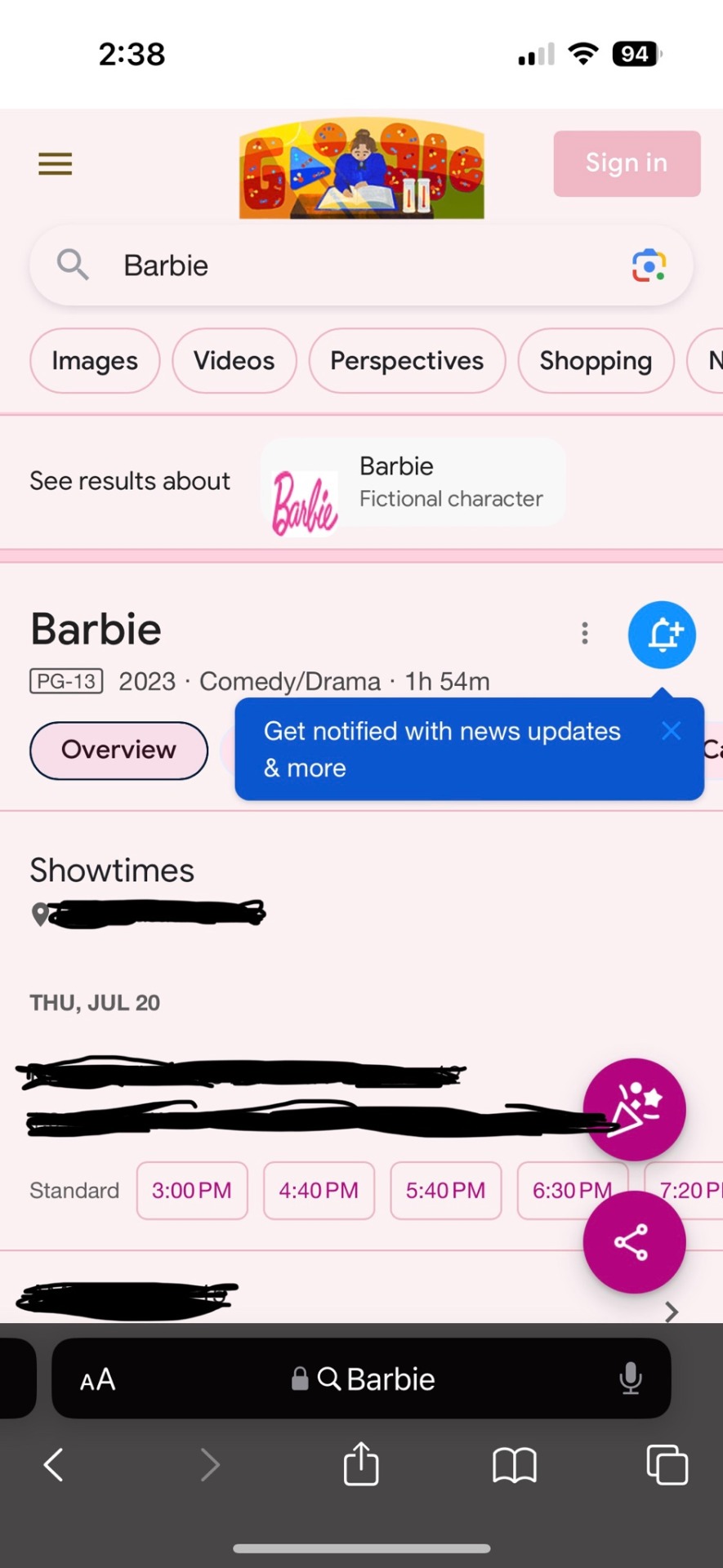
Task: Select the 5:40 PM showtime
Action: point(445,1191)
